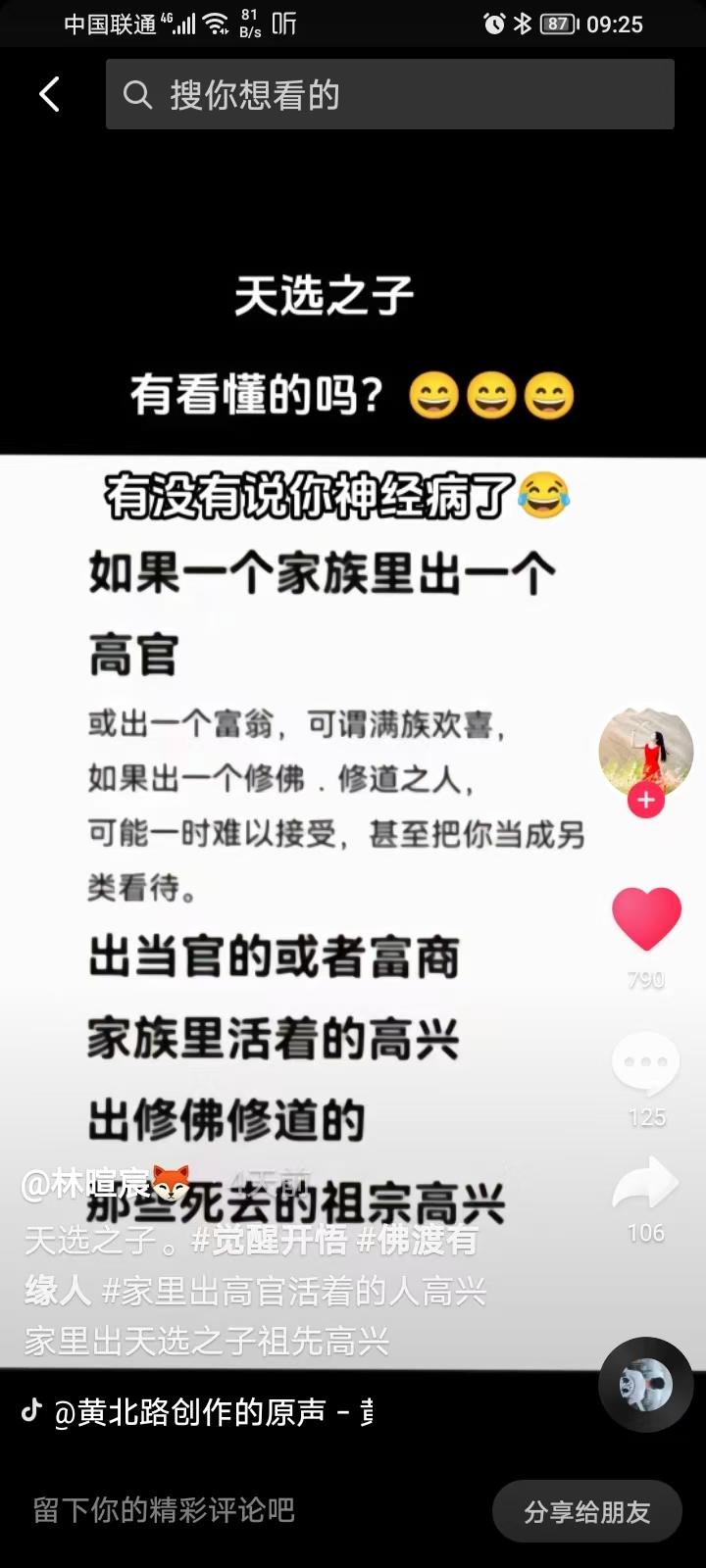
Task: Tap 分享给朋友 button
Action: 586,1512
